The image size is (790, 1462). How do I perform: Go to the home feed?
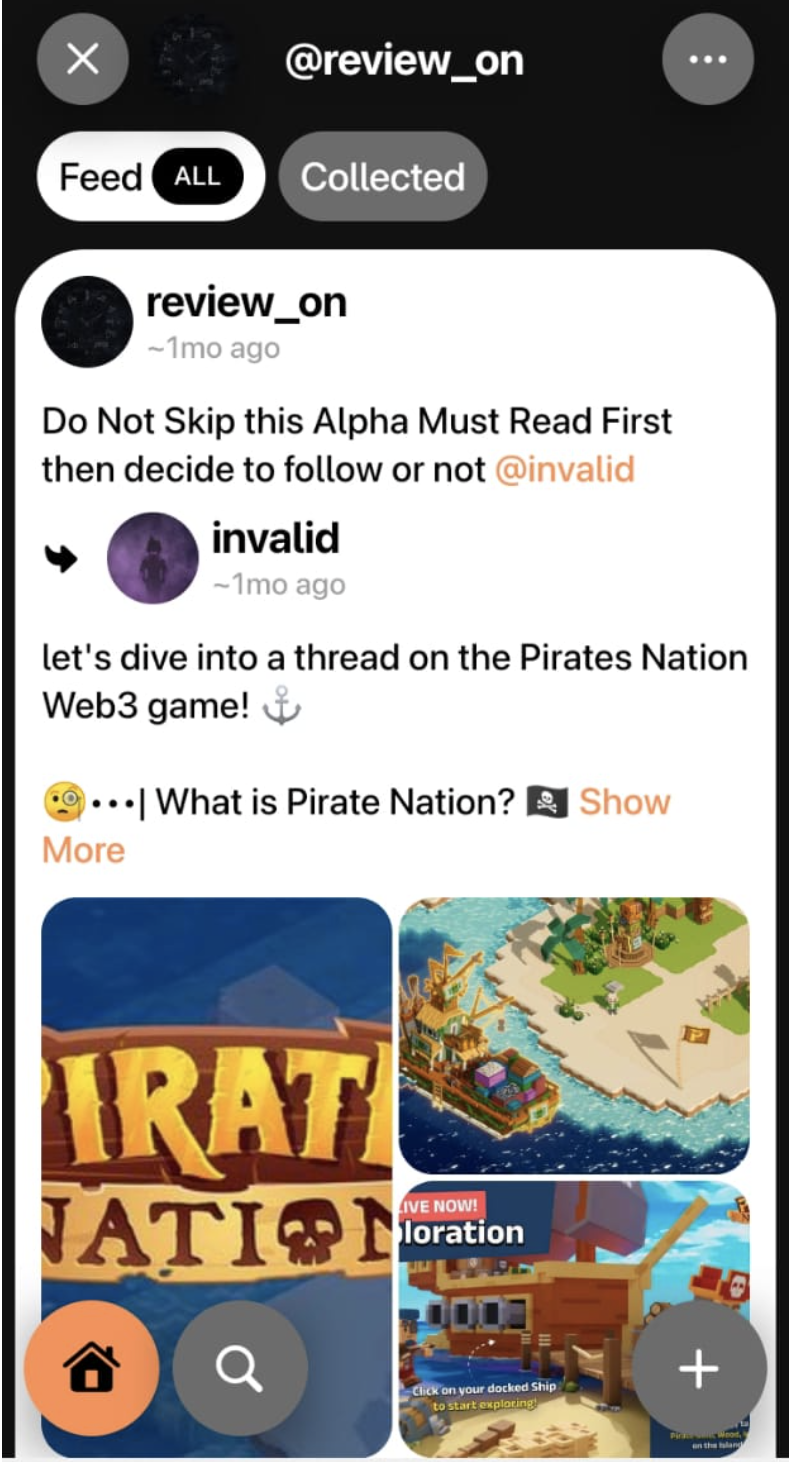91,1368
